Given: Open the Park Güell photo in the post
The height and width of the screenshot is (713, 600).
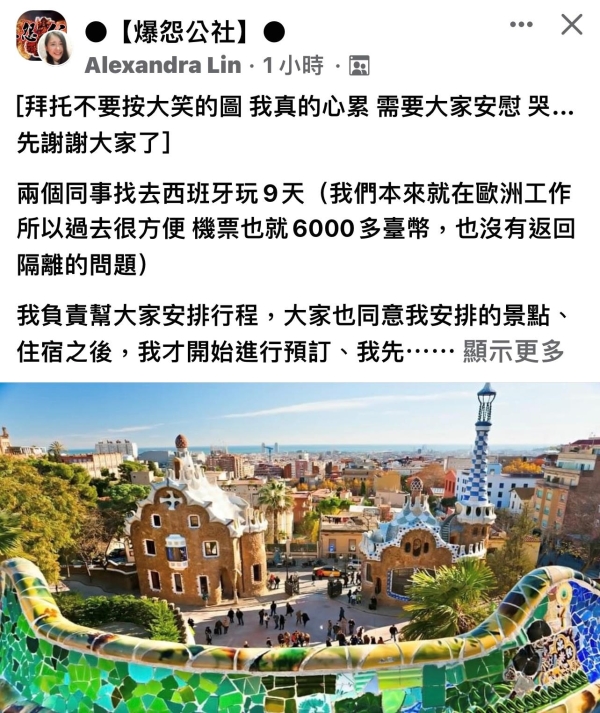Looking at the screenshot, I should pyautogui.click(x=300, y=547).
